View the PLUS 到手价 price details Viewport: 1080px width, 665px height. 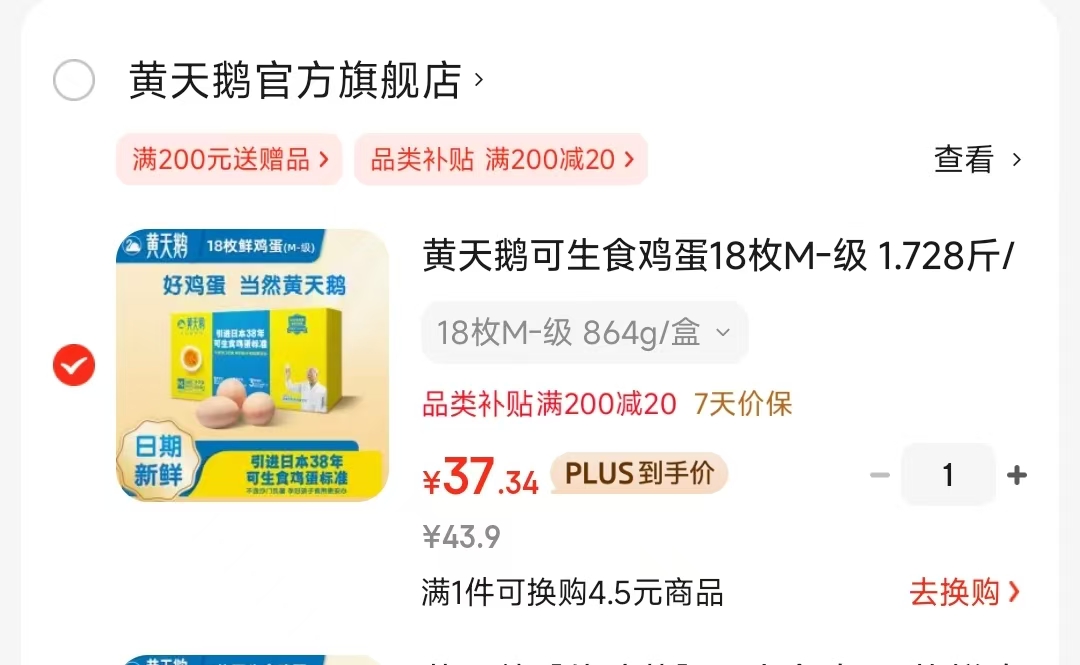tap(639, 473)
